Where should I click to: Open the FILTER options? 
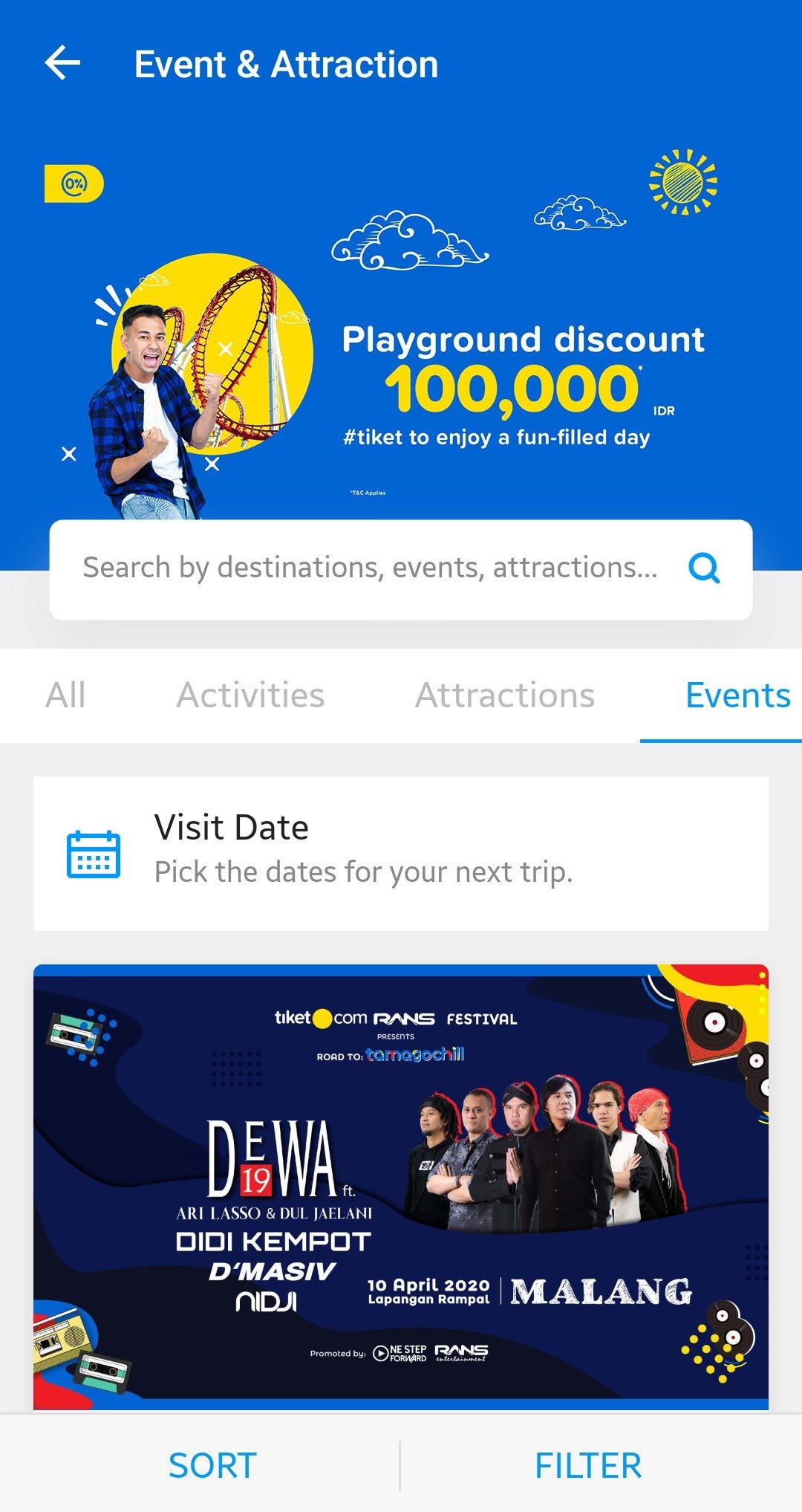[587, 1465]
